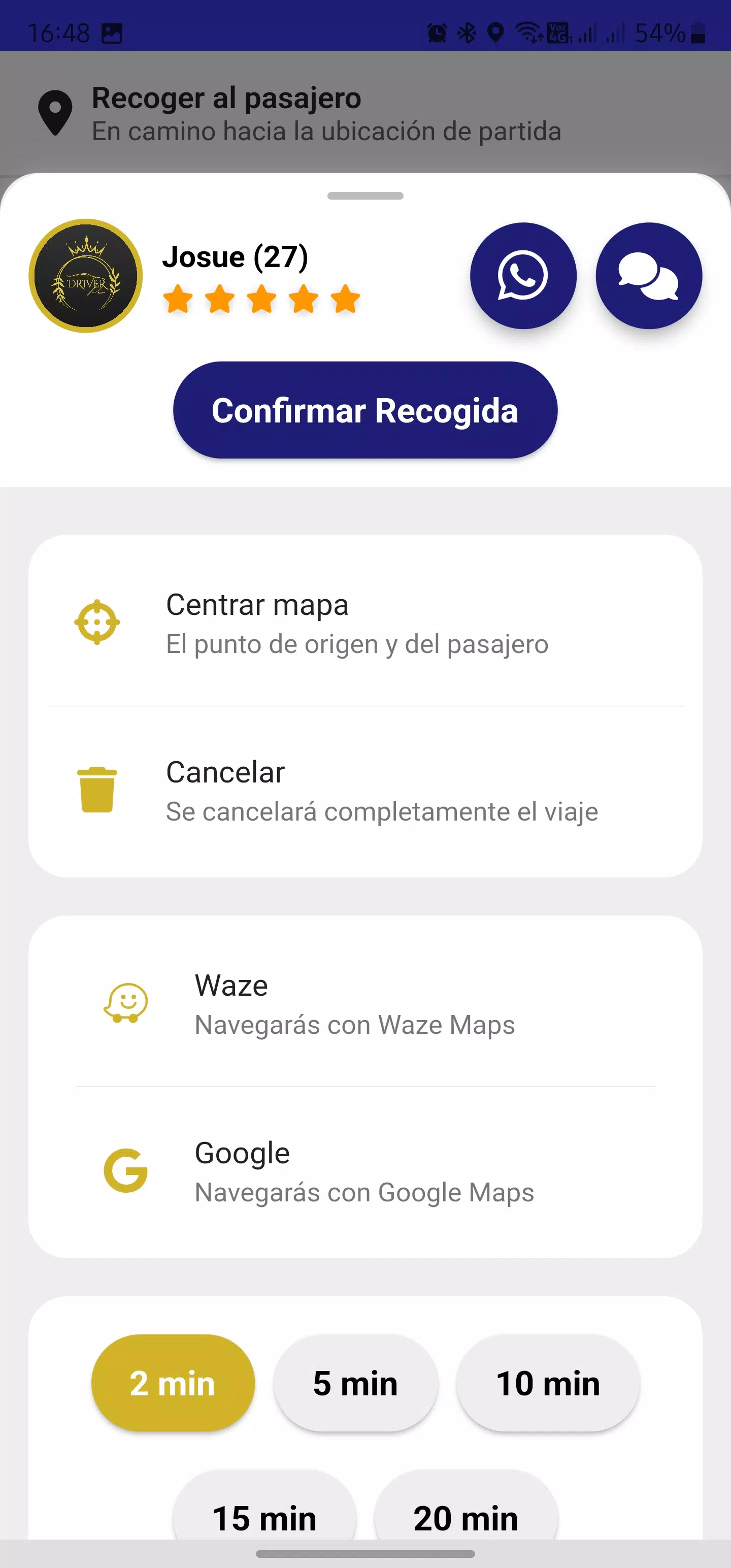This screenshot has height=1568, width=731.
Task: Navigate with Waze
Action: [x=365, y=1003]
